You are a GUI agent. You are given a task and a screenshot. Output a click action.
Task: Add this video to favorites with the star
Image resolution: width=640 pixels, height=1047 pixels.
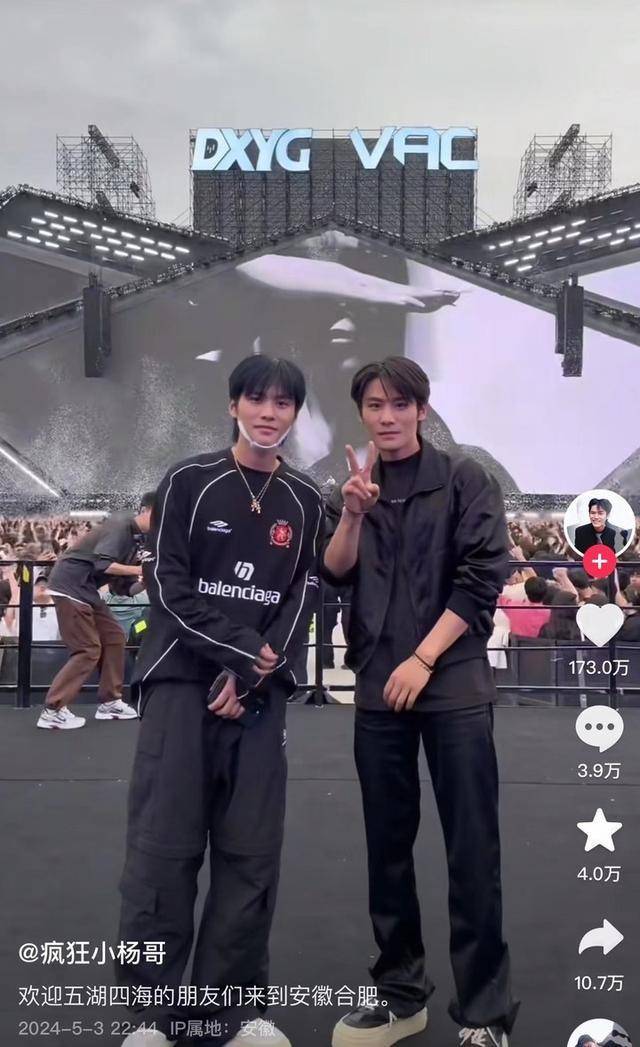click(x=599, y=830)
